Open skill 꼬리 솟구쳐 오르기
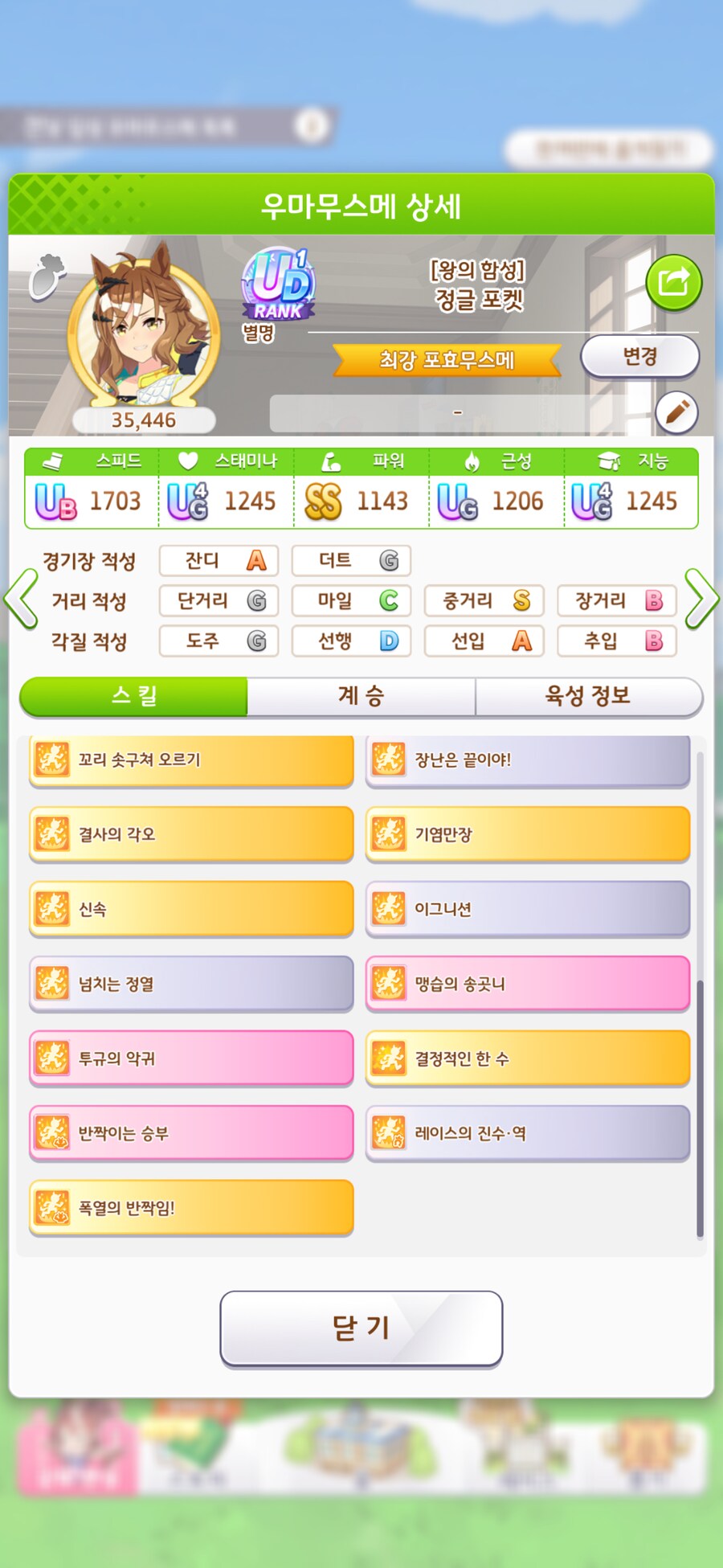 (191, 759)
